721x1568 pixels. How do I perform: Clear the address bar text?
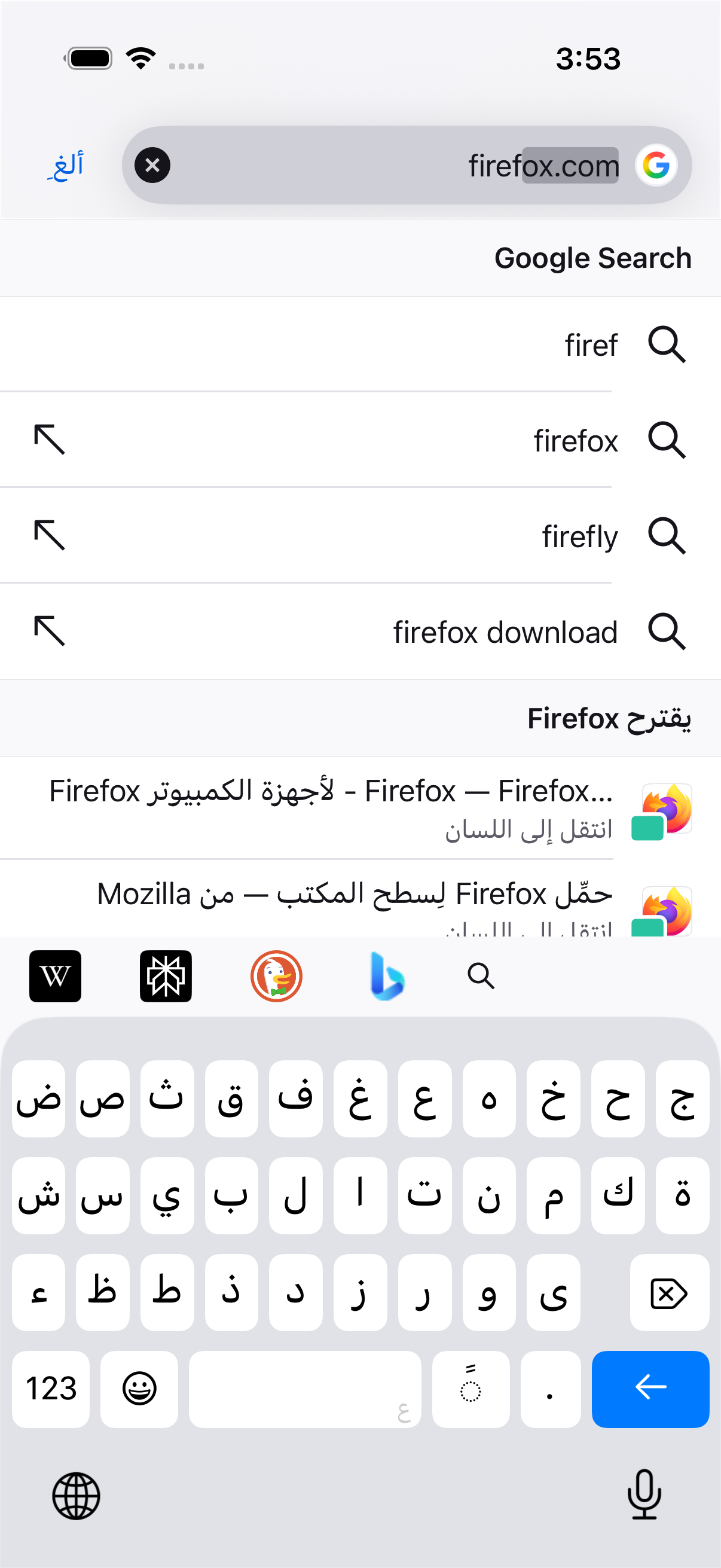[x=152, y=165]
